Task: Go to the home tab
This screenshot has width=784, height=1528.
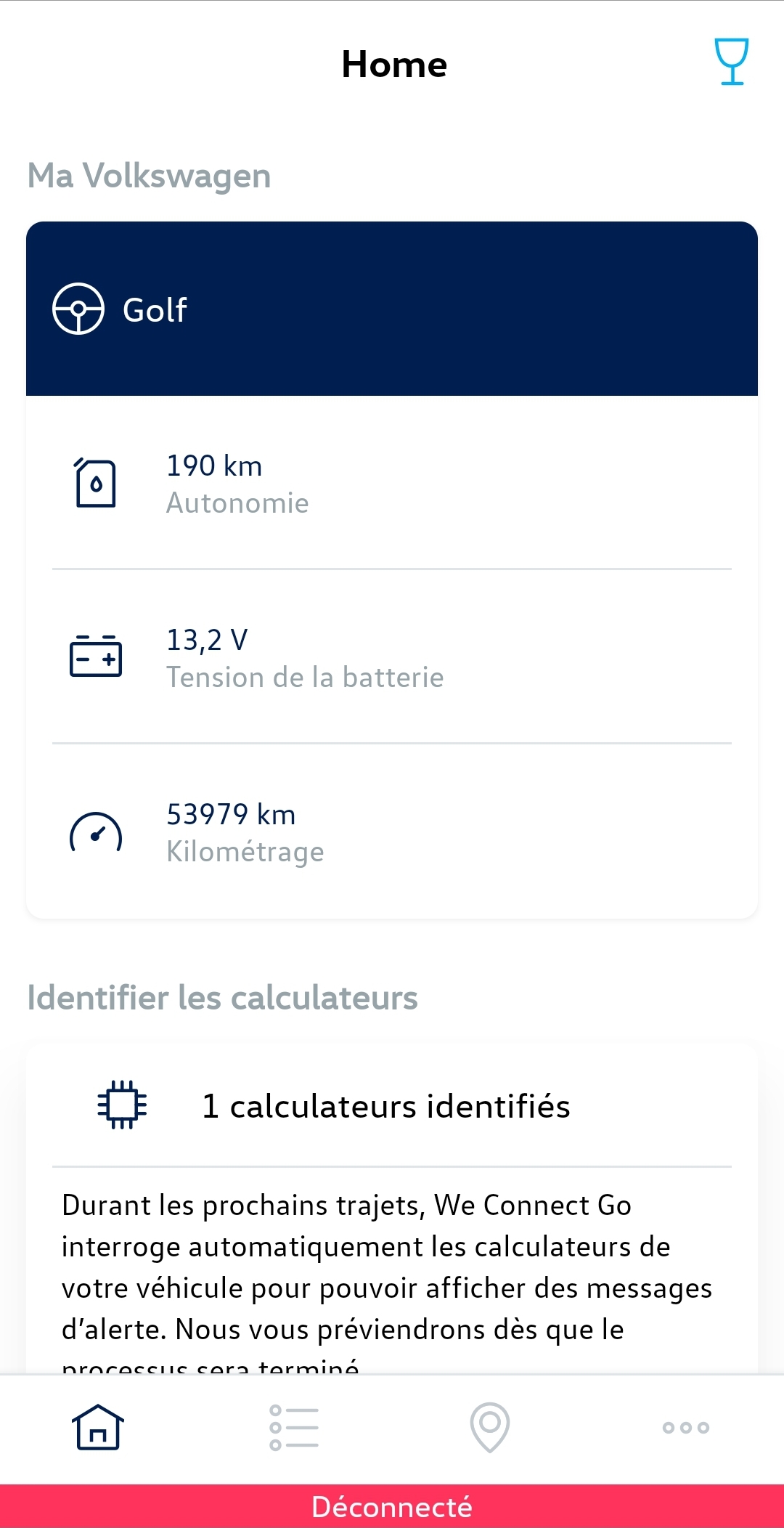Action: tap(98, 1428)
